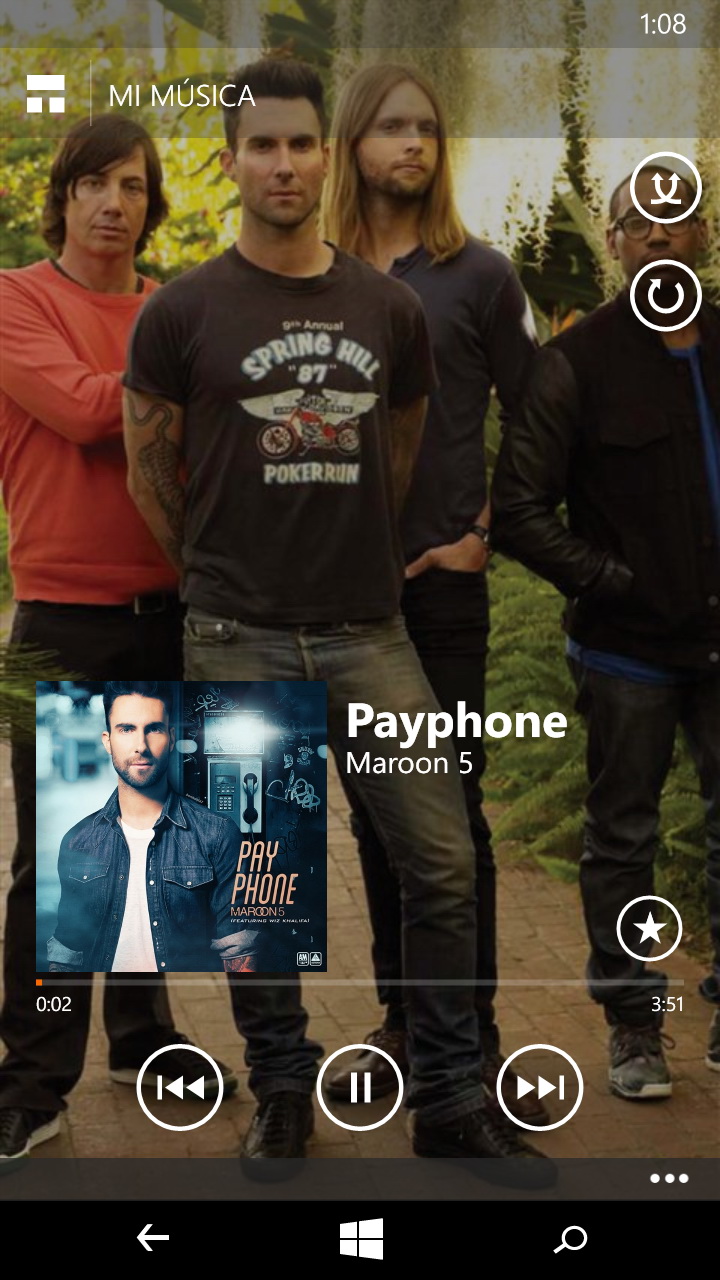Tap the system search magnifier
Viewport: 720px width, 1280px height.
pyautogui.click(x=570, y=1240)
